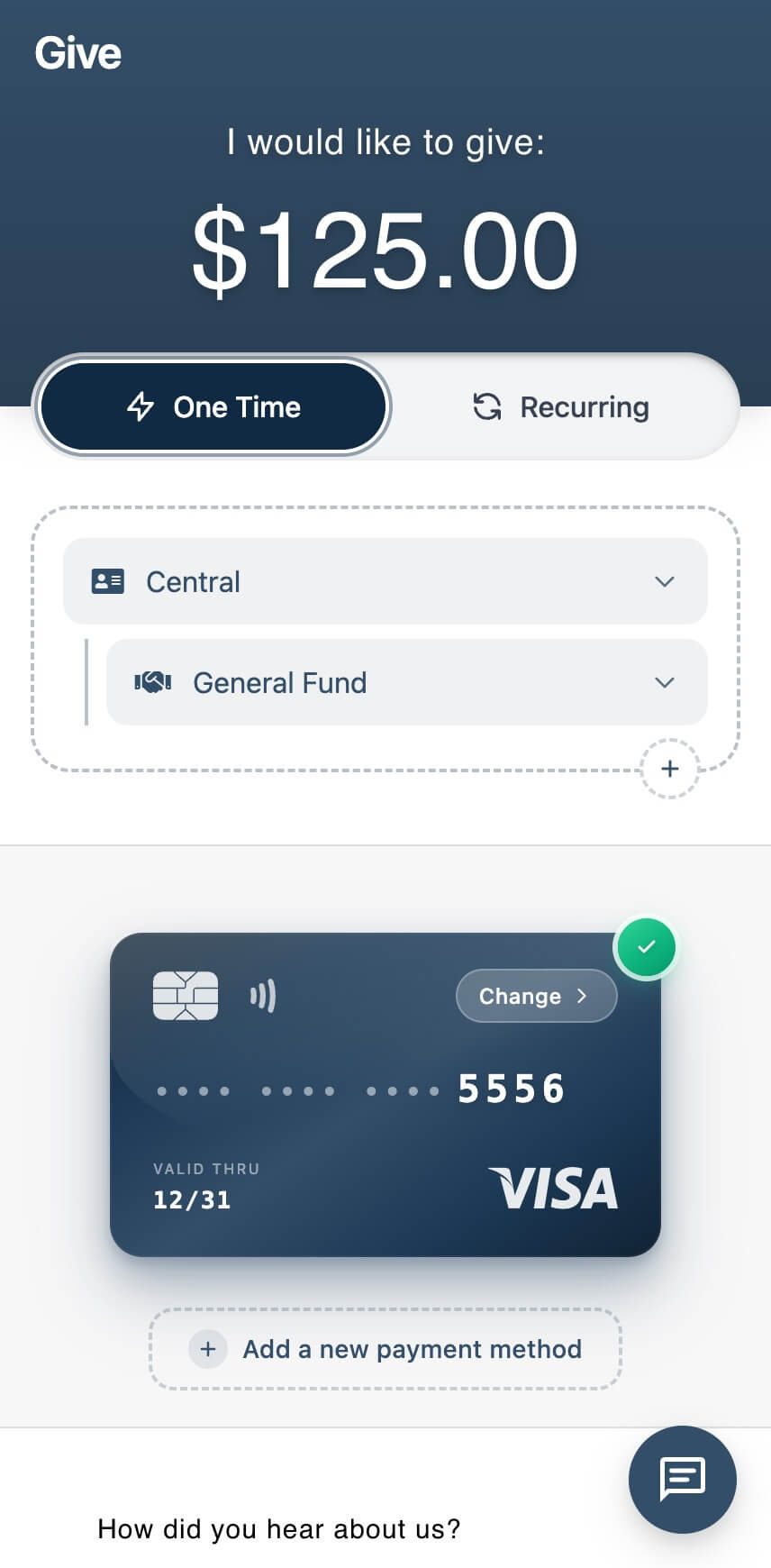This screenshot has width=771, height=1568.
Task: Add a new payment method
Action: click(x=385, y=1349)
